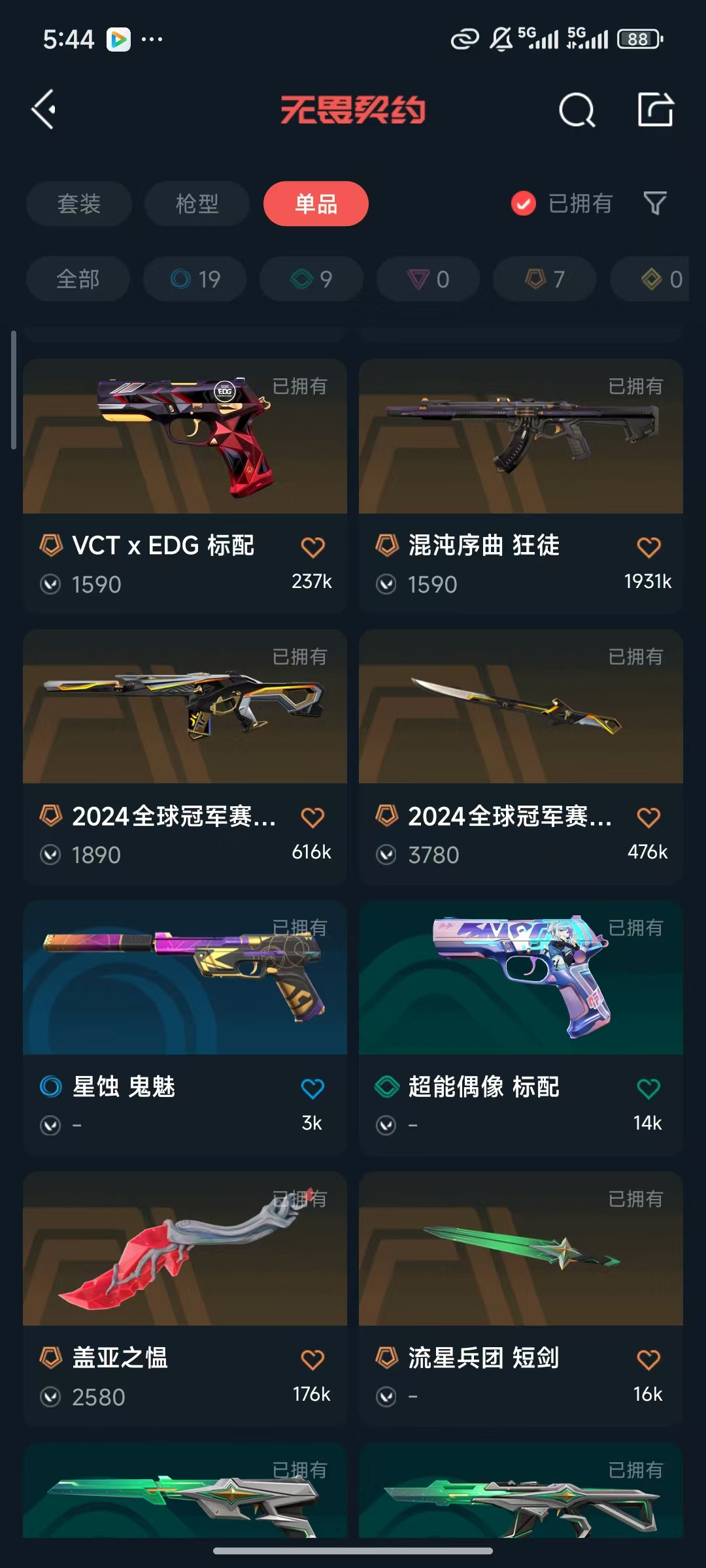Filter by the green tier chip showing 9
This screenshot has width=706, height=1568.
tap(311, 279)
